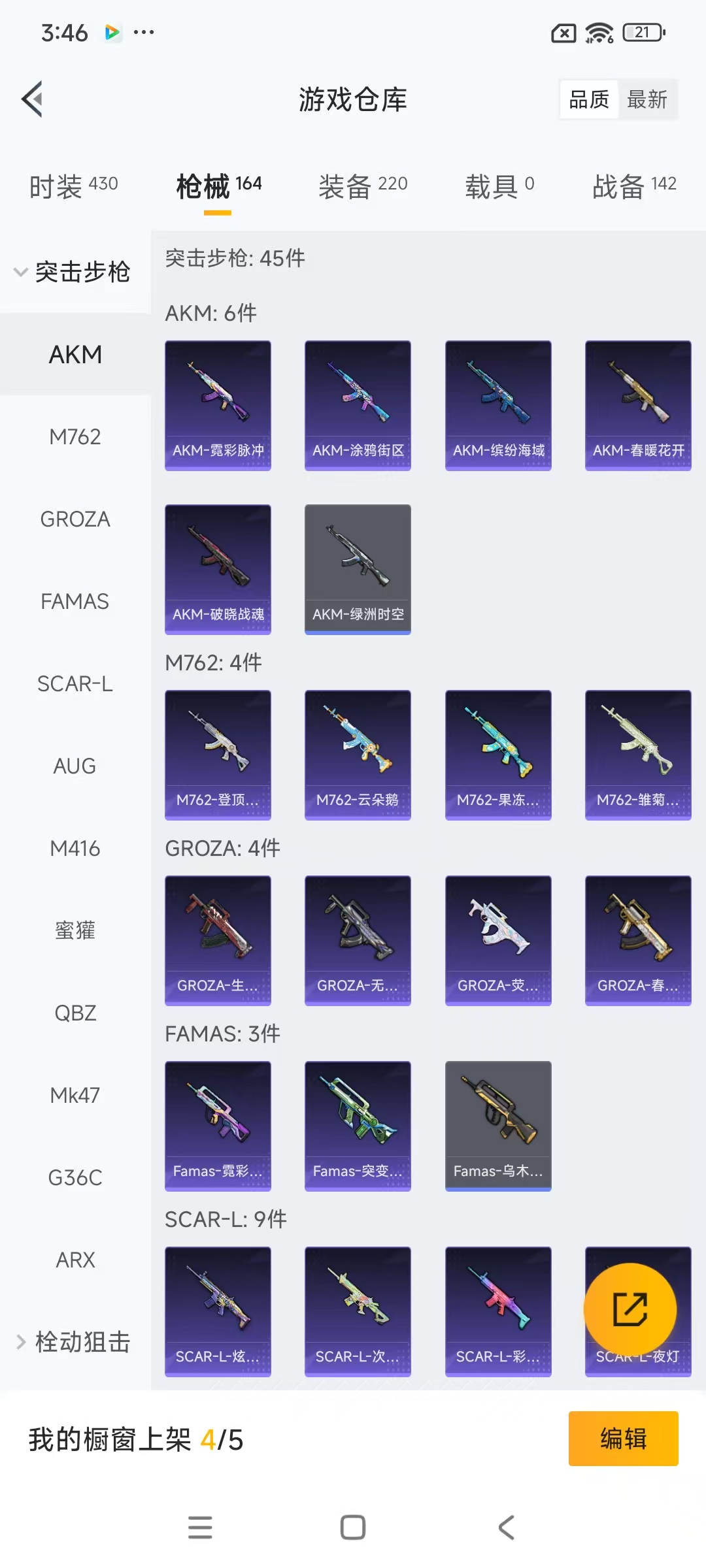
Task: Switch to the 战备 tab
Action: [x=633, y=186]
